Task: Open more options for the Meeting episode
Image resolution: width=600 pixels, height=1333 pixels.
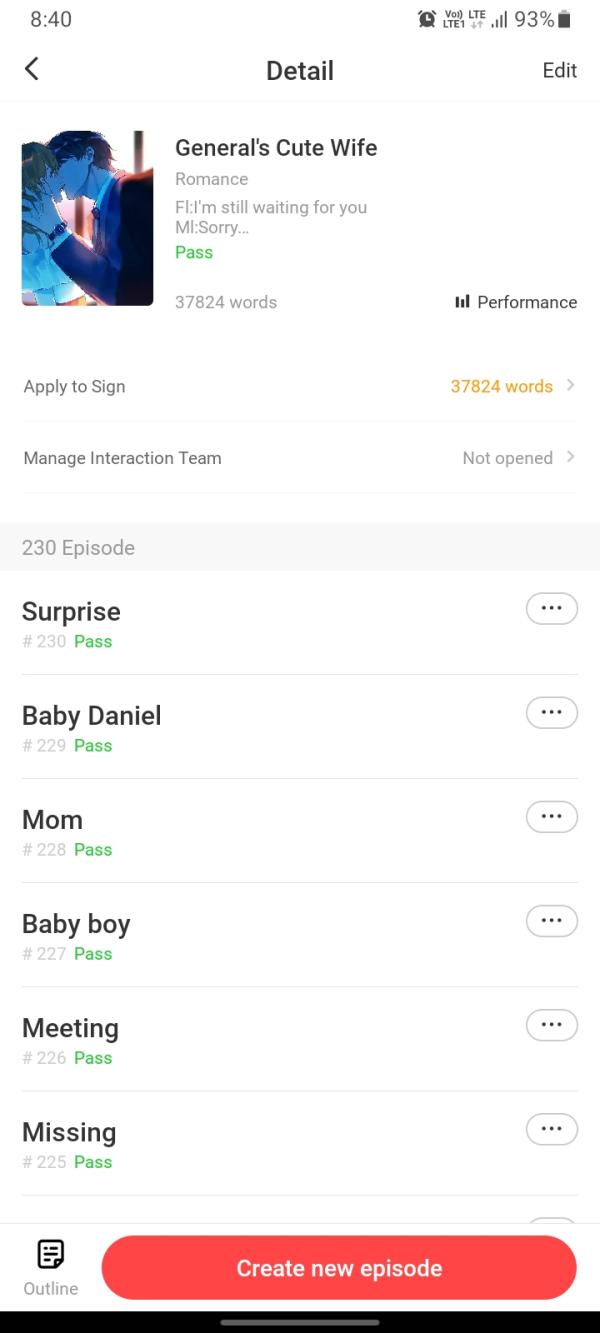Action: pyautogui.click(x=551, y=1024)
